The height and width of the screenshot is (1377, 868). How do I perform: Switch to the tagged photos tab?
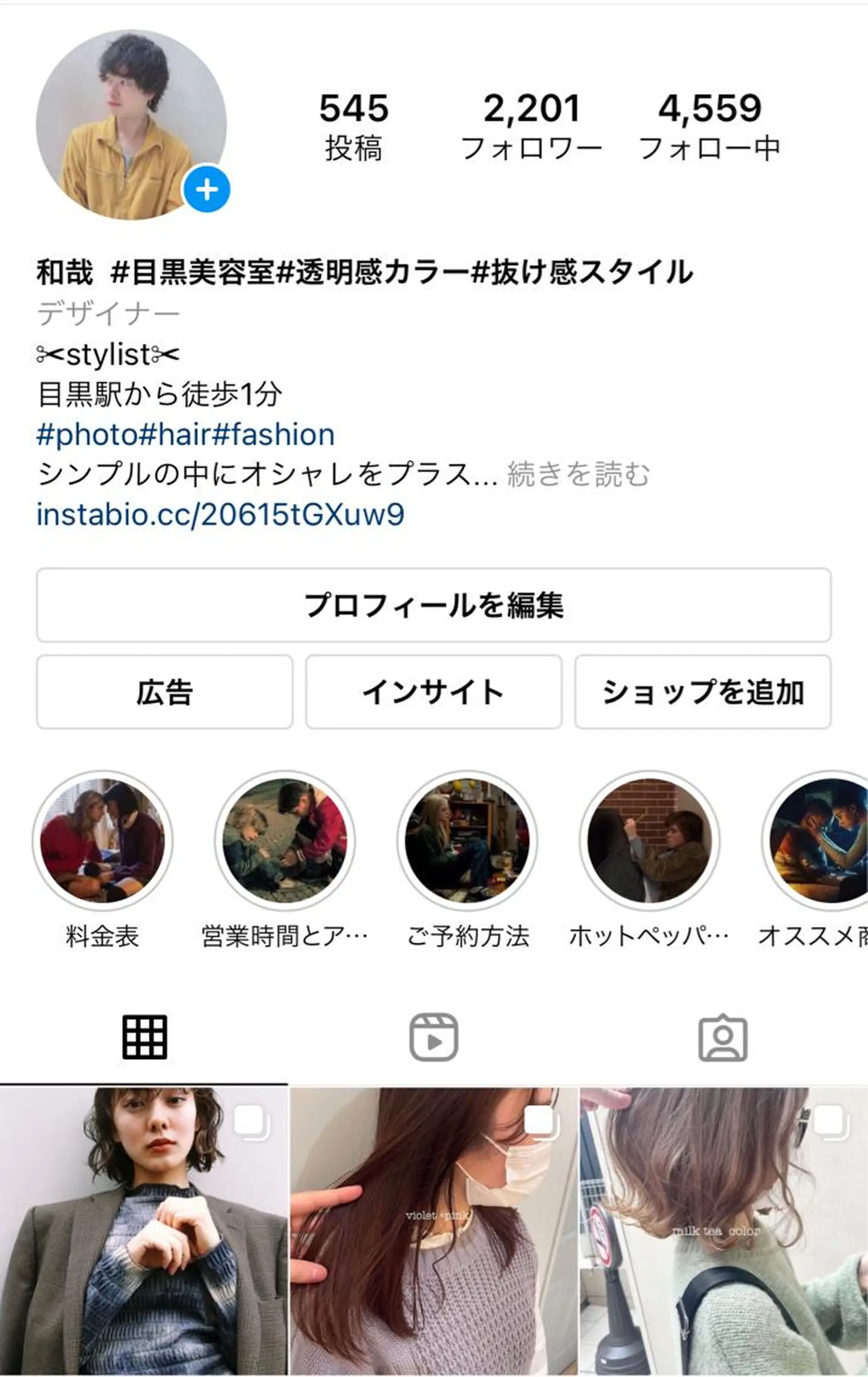[723, 1037]
